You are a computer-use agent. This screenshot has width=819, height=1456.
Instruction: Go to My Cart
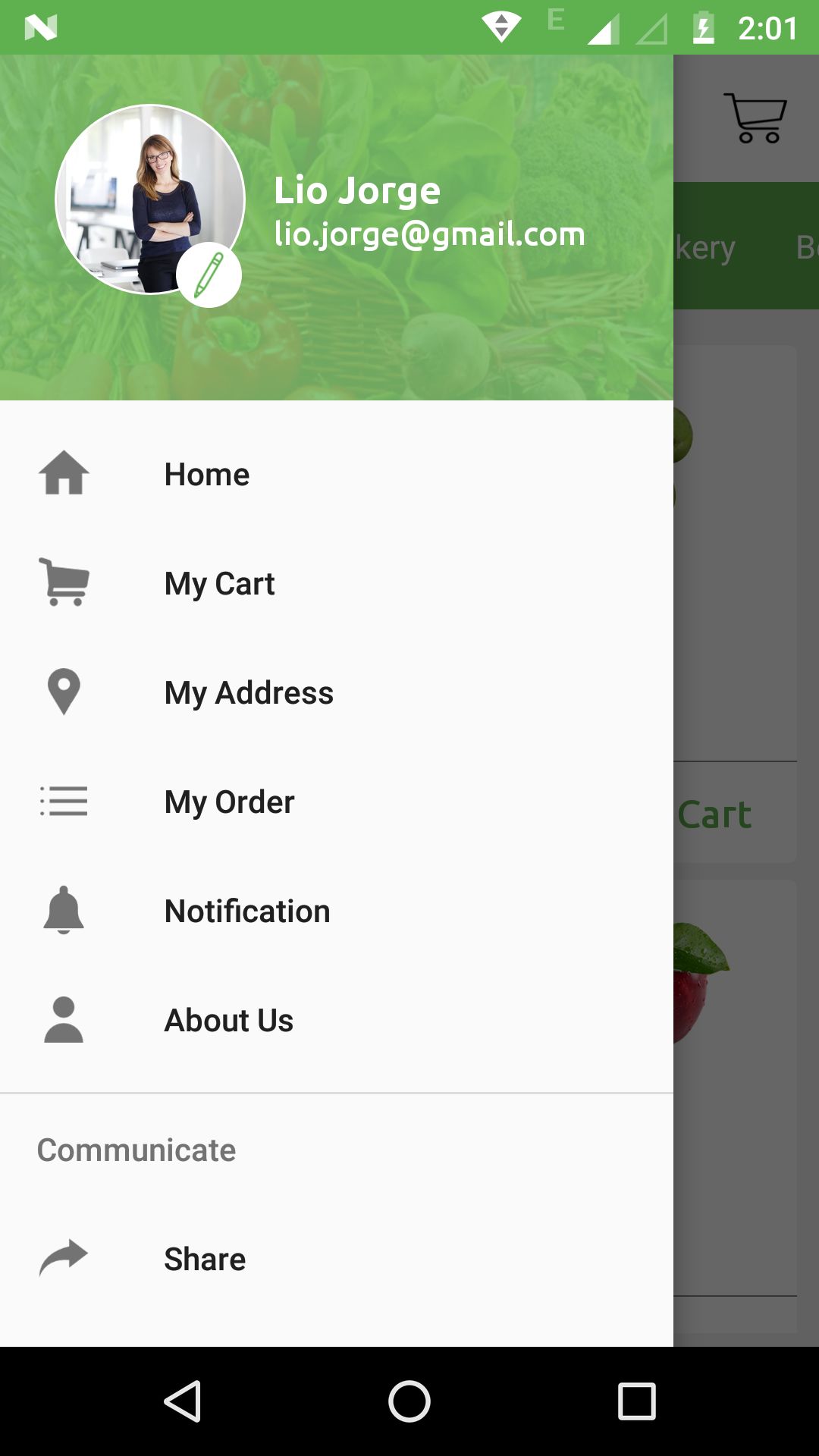337,583
